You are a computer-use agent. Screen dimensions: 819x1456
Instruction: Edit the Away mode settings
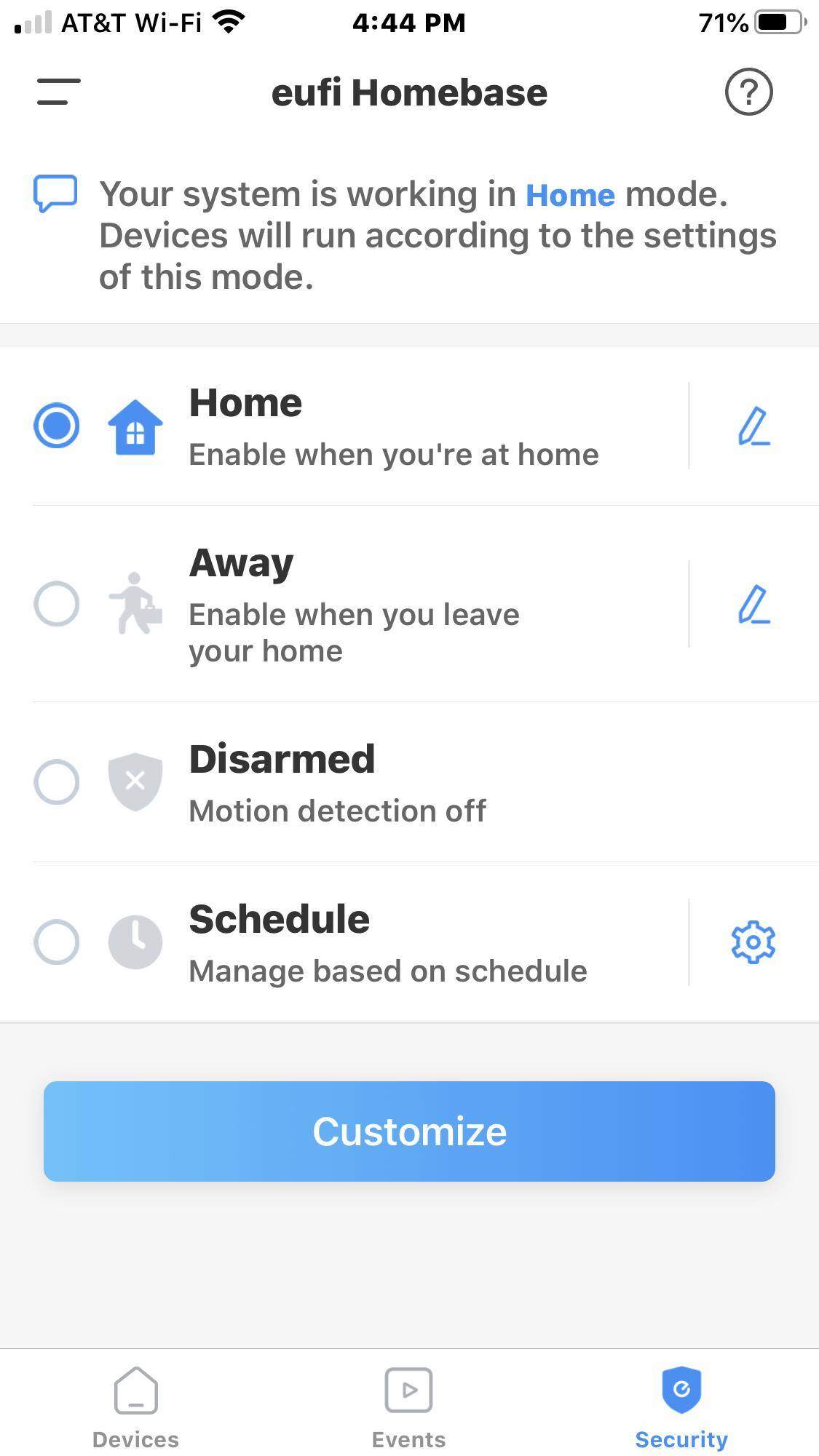point(753,604)
